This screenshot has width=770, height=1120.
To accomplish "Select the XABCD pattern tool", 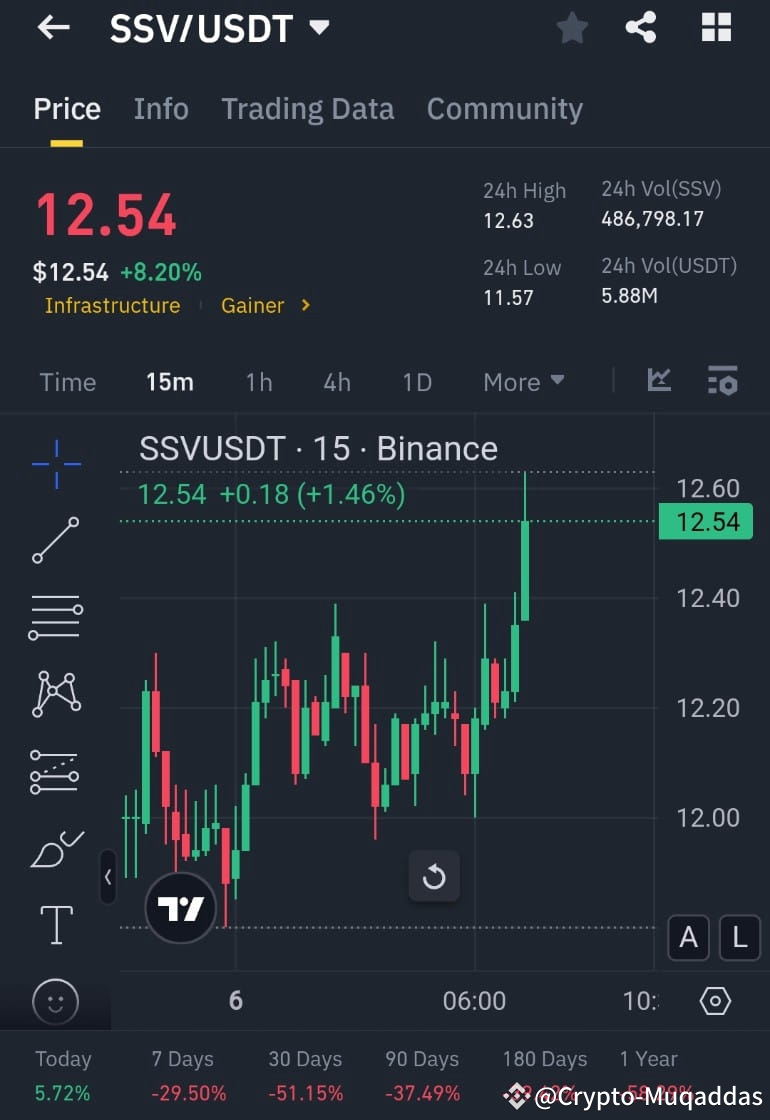I will click(x=55, y=693).
